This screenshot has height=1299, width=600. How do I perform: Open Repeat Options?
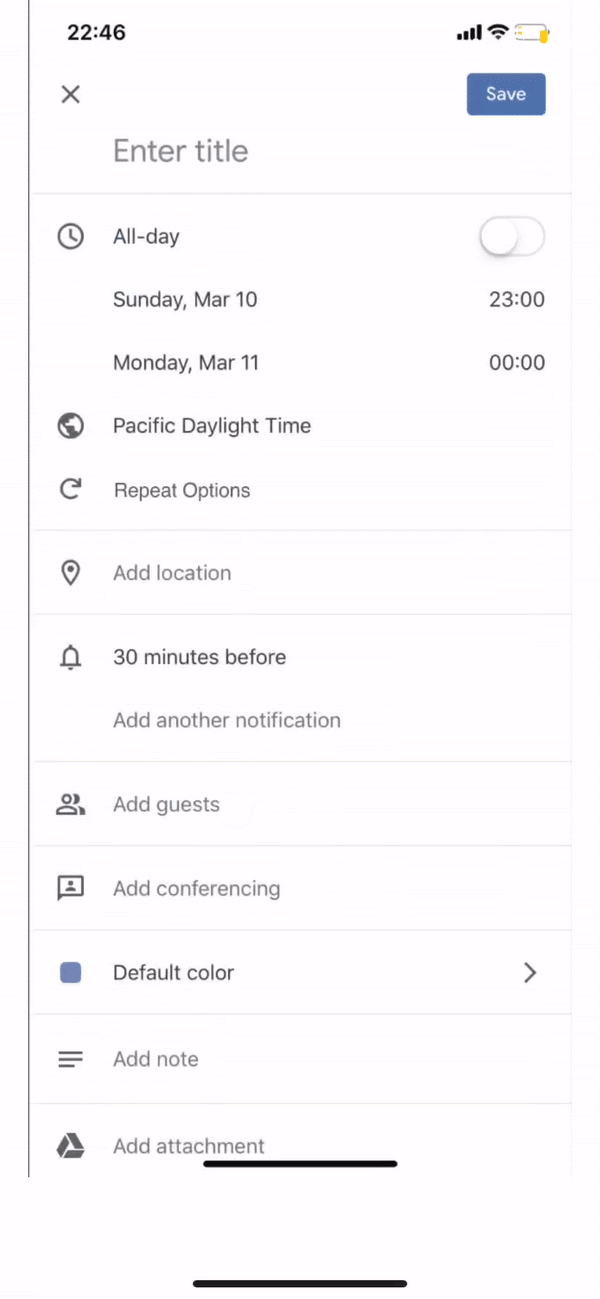182,490
